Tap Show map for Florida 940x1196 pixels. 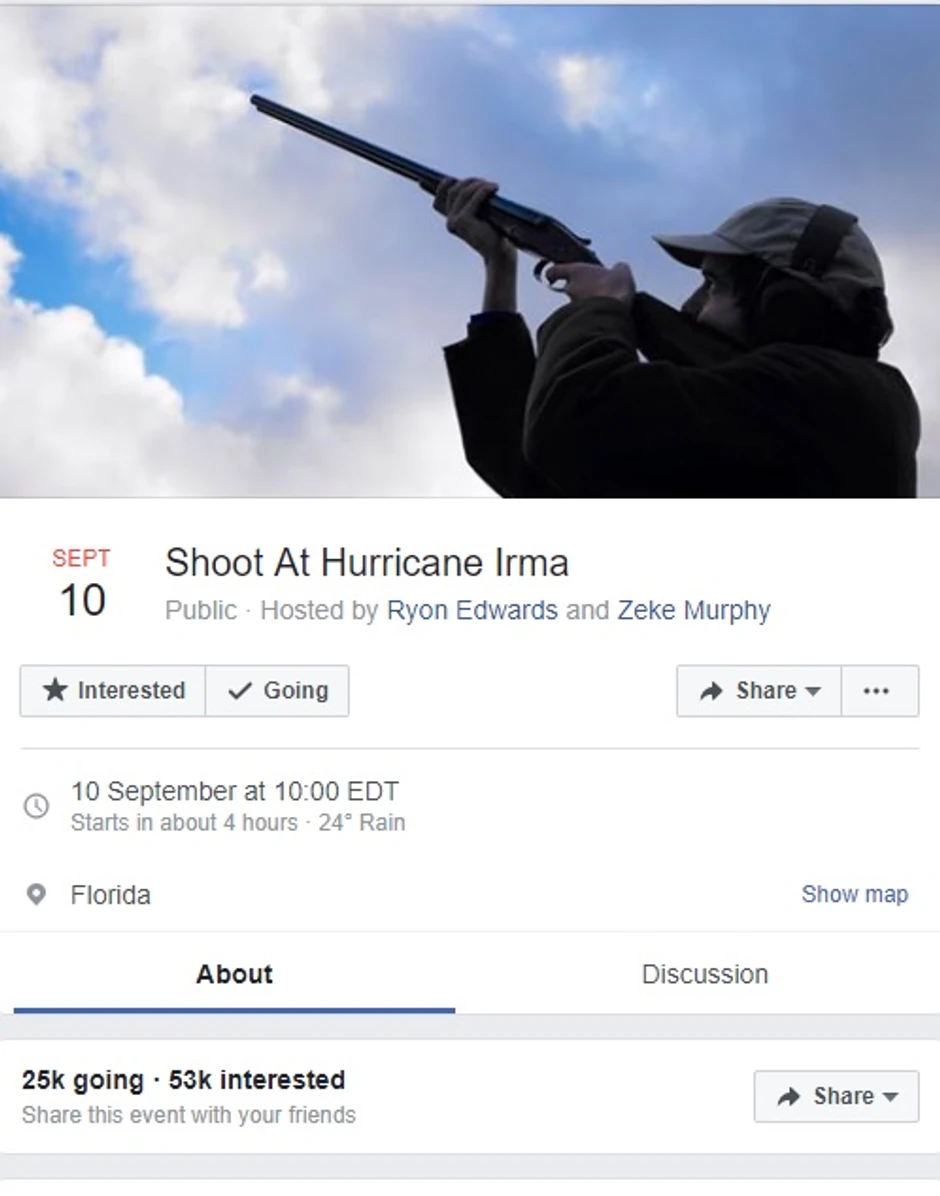[x=854, y=894]
